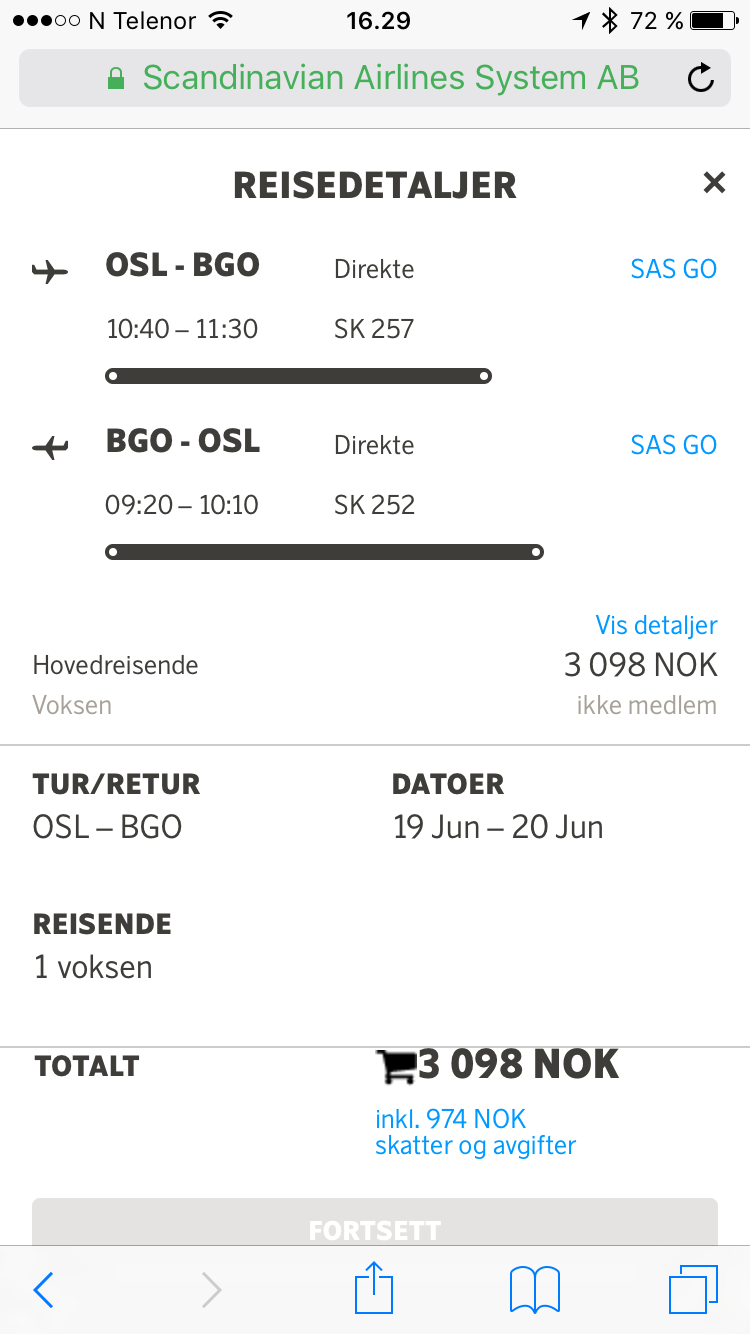Reload the page in Safari
This screenshot has height=1334, width=750.
701,78
